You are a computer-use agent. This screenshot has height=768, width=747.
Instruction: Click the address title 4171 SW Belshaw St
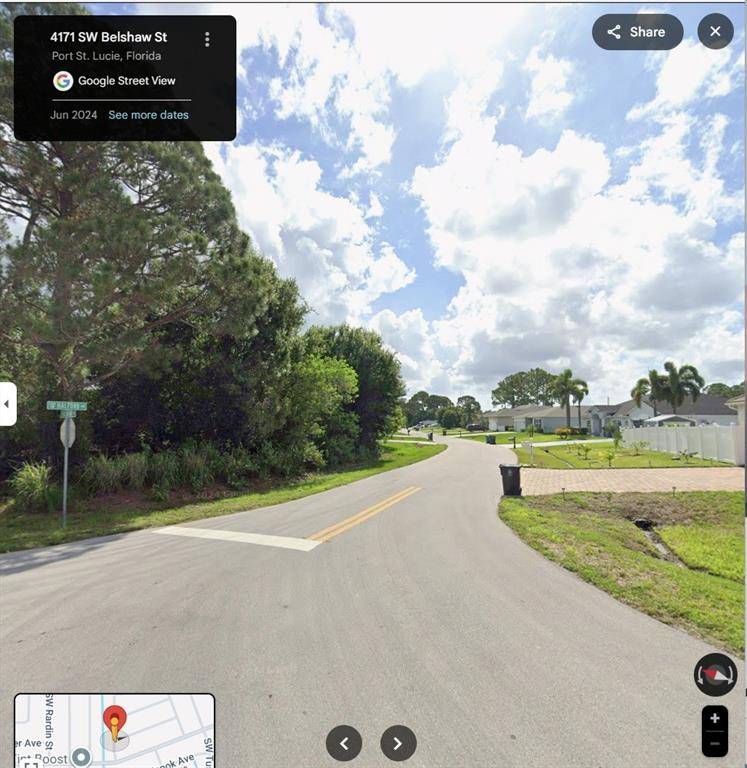(108, 35)
